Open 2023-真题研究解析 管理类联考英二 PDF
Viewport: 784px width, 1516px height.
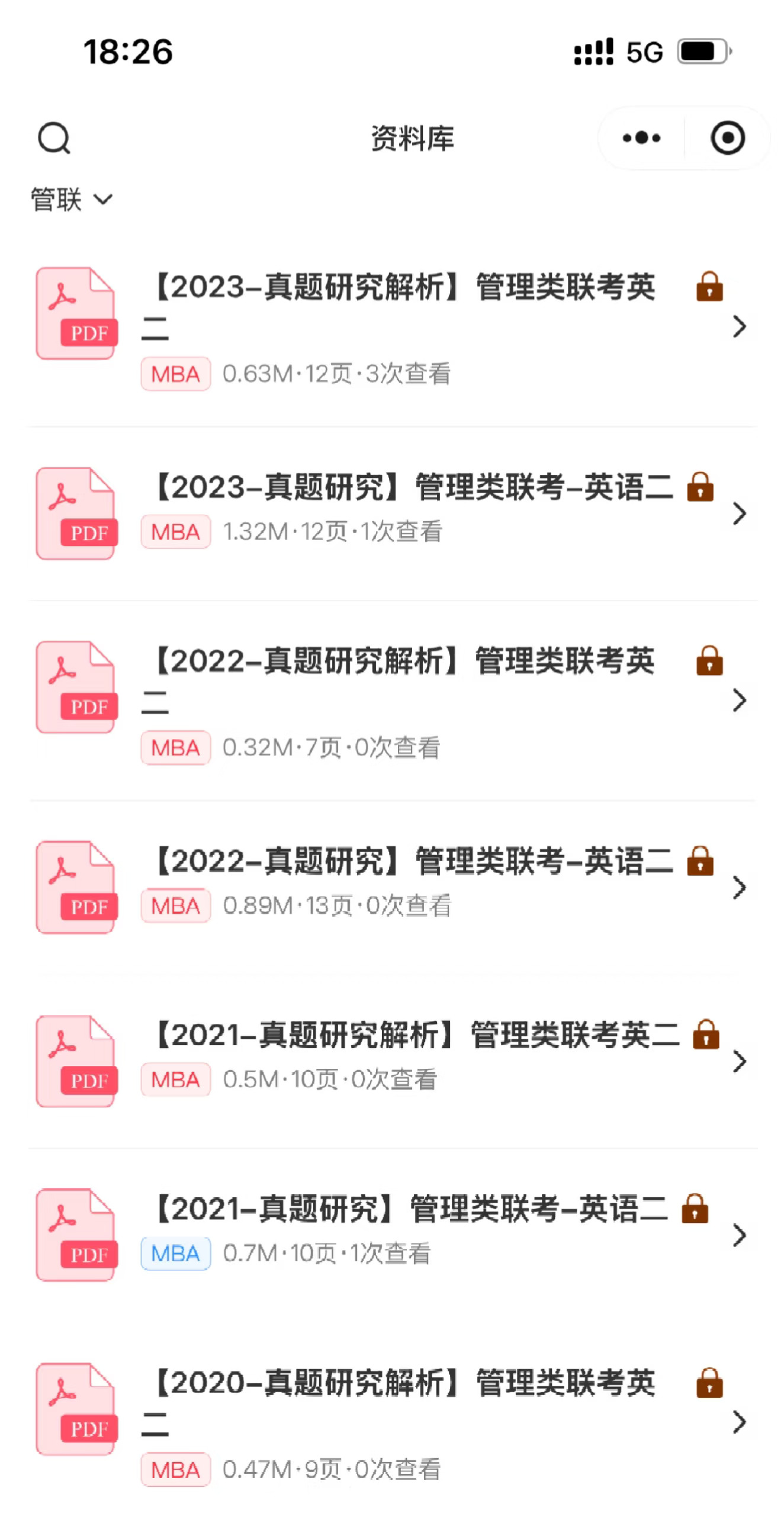(392, 327)
